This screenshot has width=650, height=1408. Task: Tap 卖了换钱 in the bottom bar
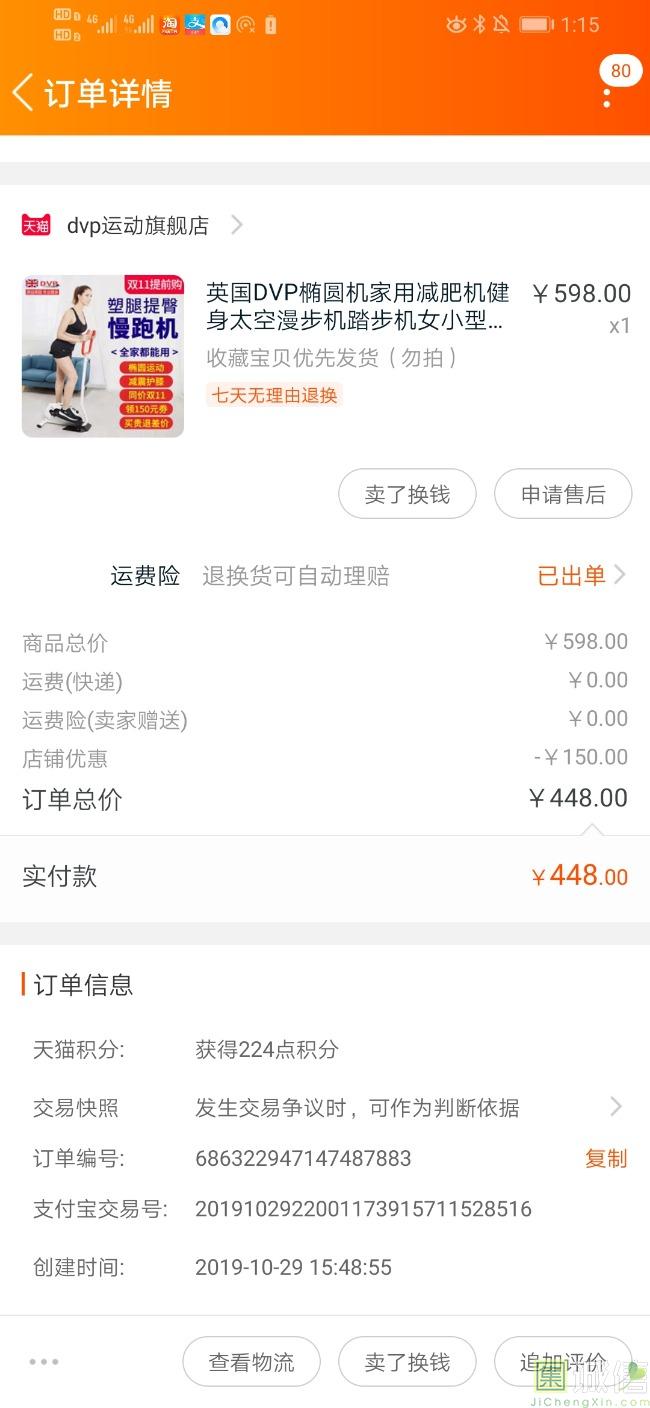[x=407, y=1361]
